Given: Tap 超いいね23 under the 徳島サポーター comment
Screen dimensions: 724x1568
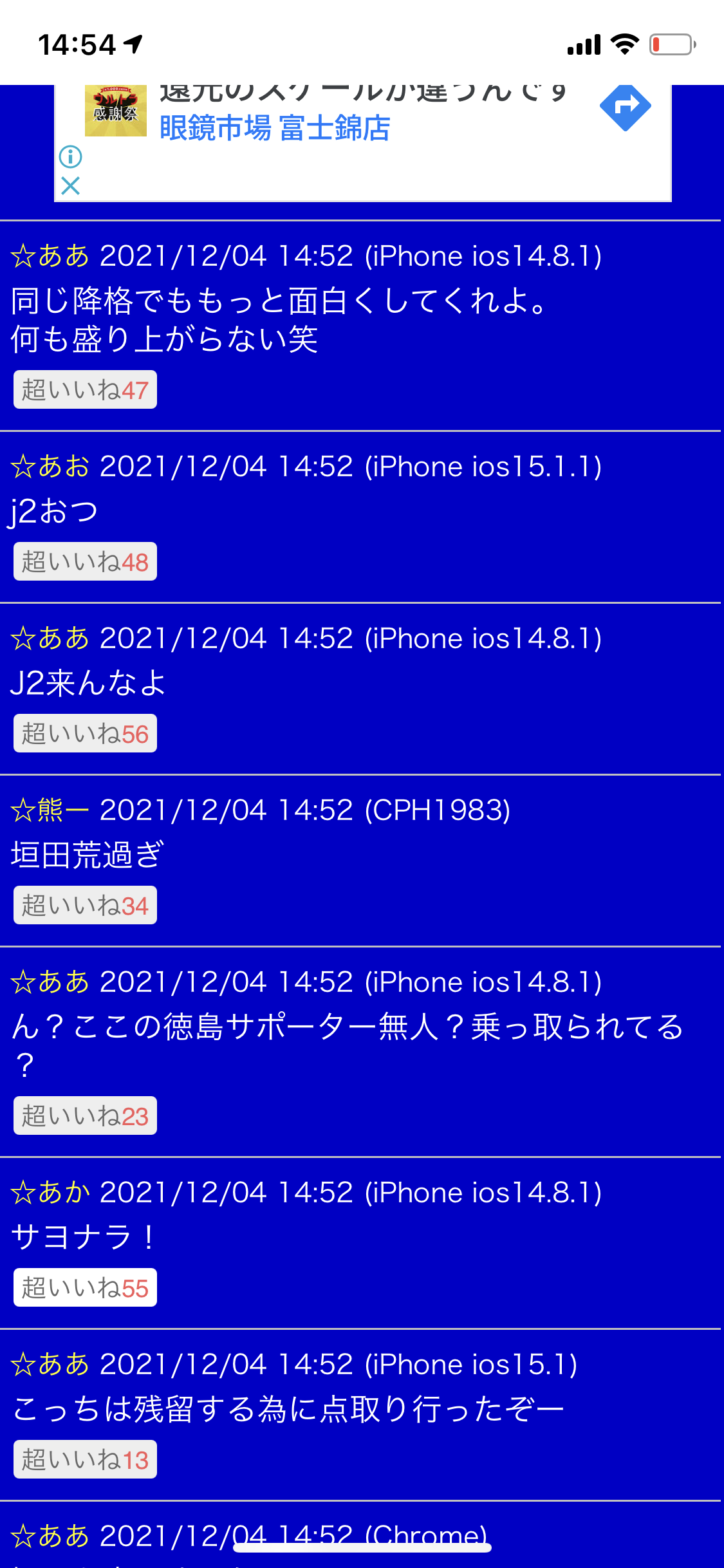Looking at the screenshot, I should pos(85,1115).
